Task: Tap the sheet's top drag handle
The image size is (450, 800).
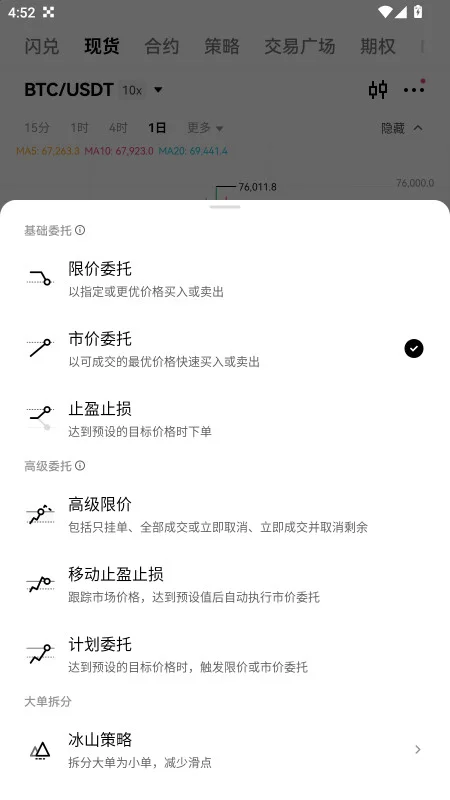Action: point(225,207)
